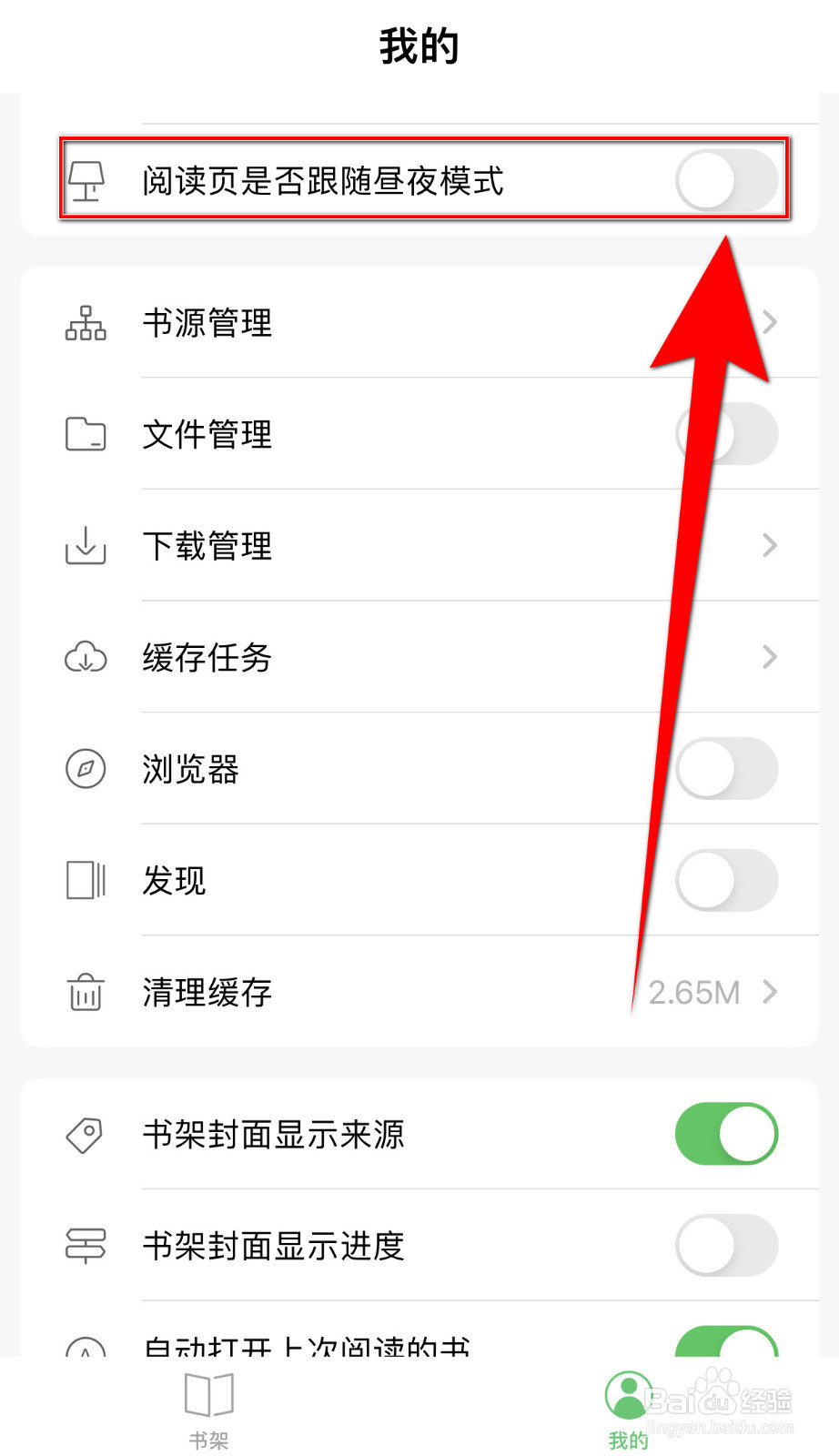The height and width of the screenshot is (1456, 839).
Task: Click the cloud download icon for 缓存任务
Action: (86, 657)
